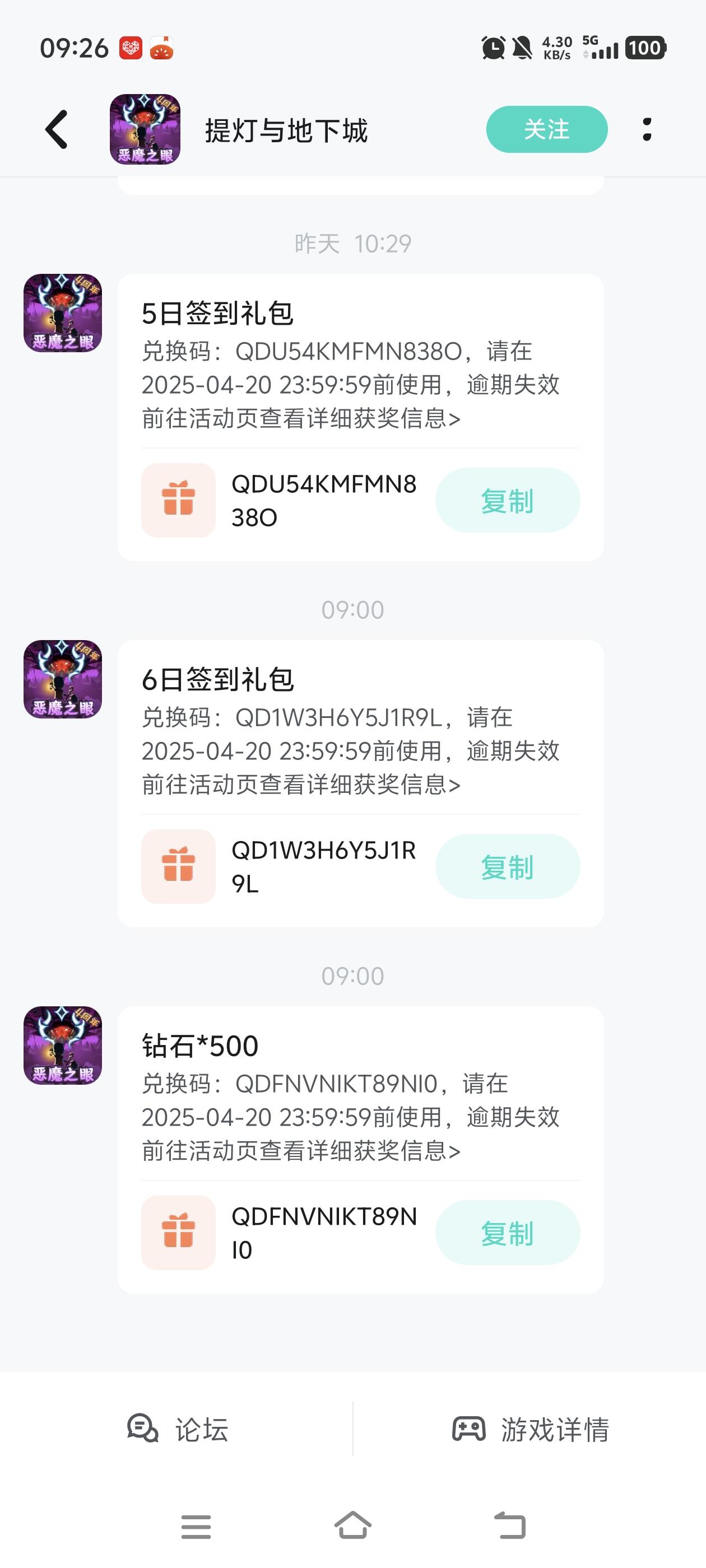Copy the 5日签到礼包 redeem code
This screenshot has width=706, height=1568.
point(507,500)
